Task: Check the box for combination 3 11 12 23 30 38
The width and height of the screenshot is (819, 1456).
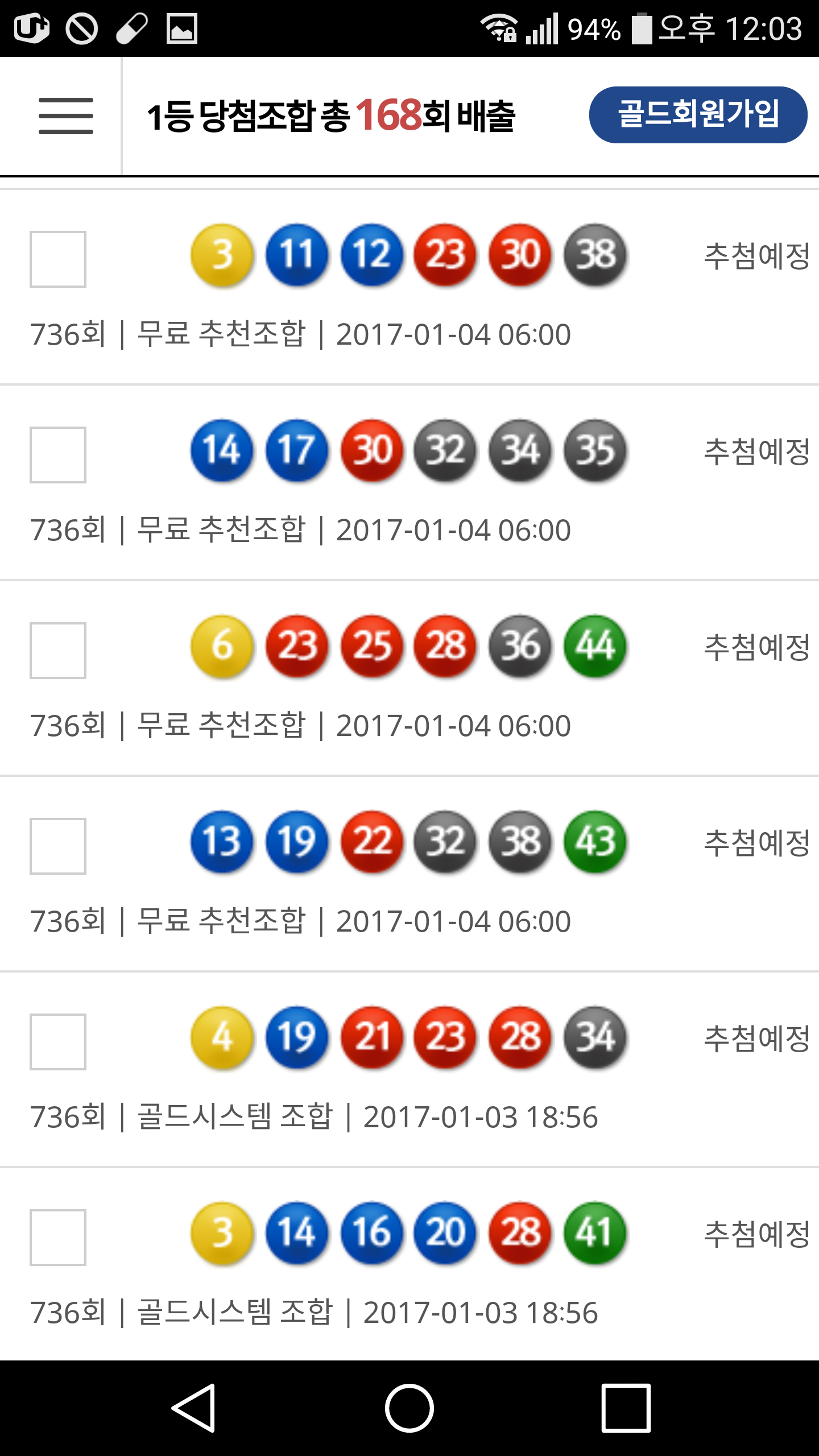Action: pos(58,259)
